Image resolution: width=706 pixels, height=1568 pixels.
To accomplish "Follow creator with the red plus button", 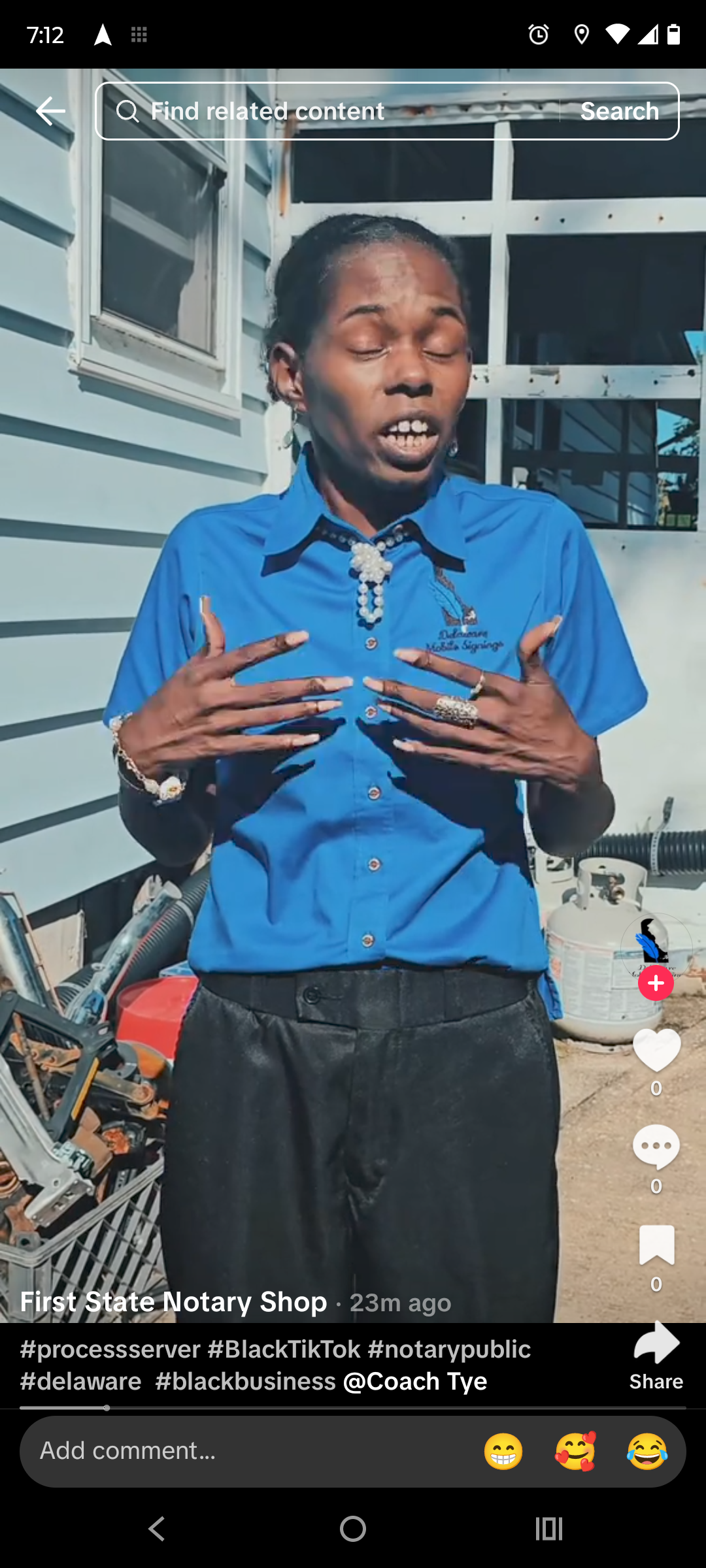I will tap(656, 983).
